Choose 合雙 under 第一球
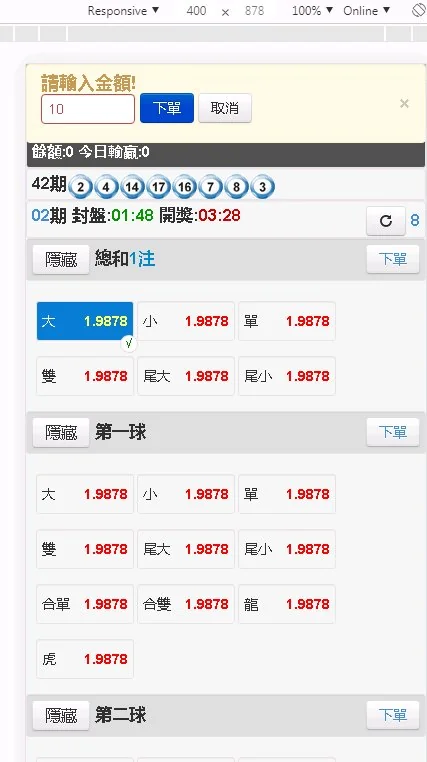The width and height of the screenshot is (427, 762). click(x=186, y=604)
